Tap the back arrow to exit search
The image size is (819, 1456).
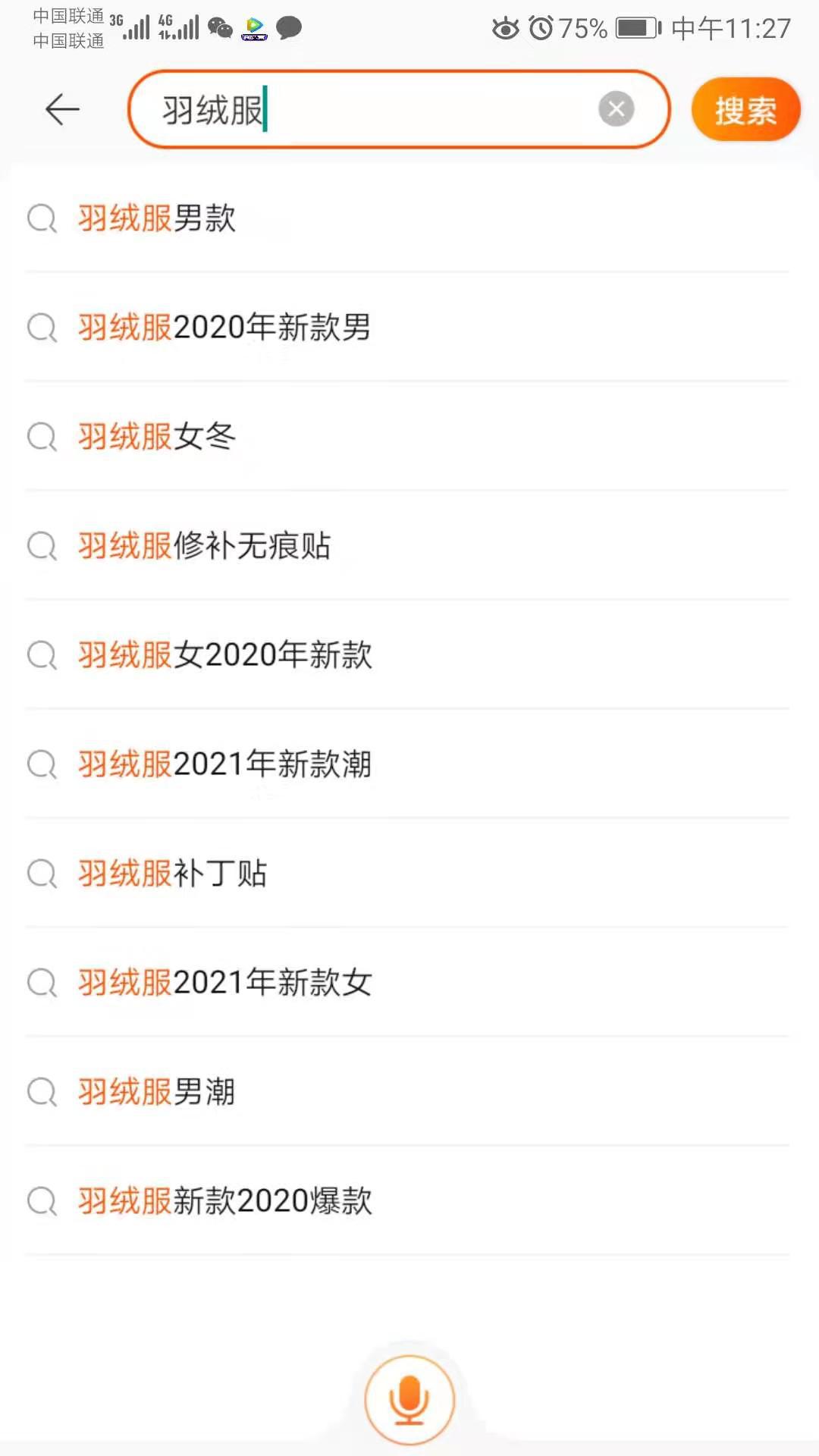tap(62, 109)
